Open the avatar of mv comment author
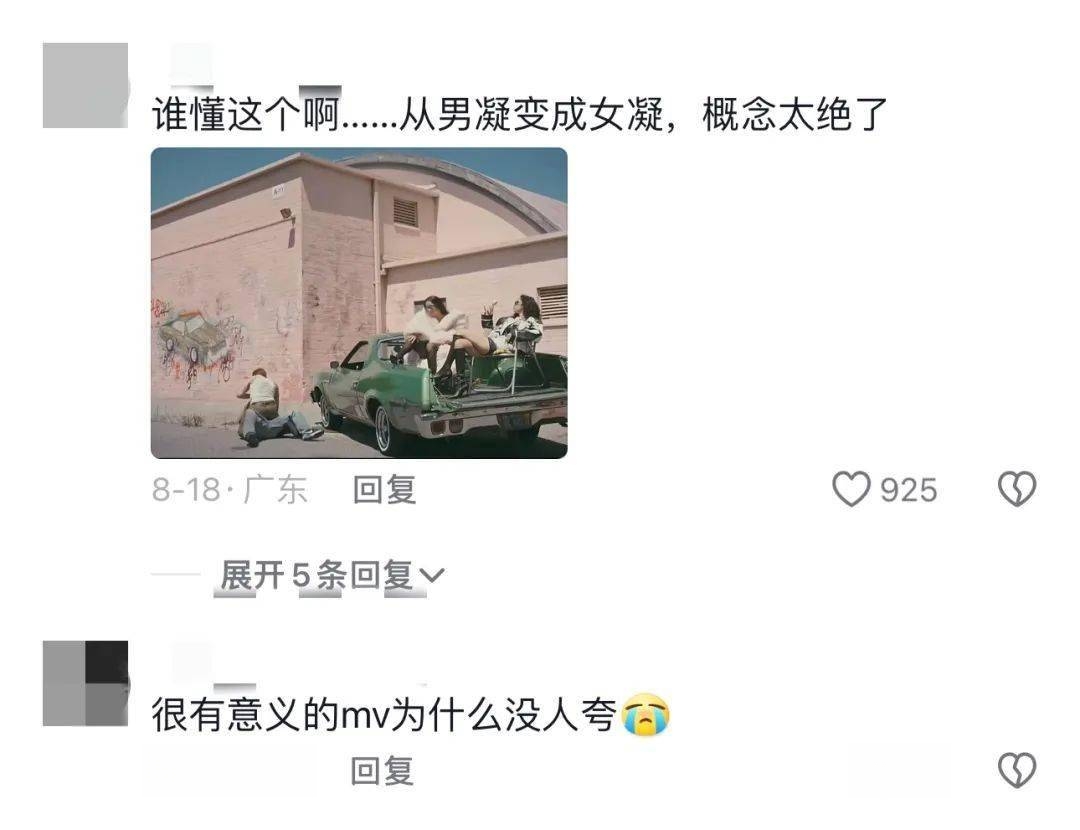The width and height of the screenshot is (1080, 830). [85, 683]
